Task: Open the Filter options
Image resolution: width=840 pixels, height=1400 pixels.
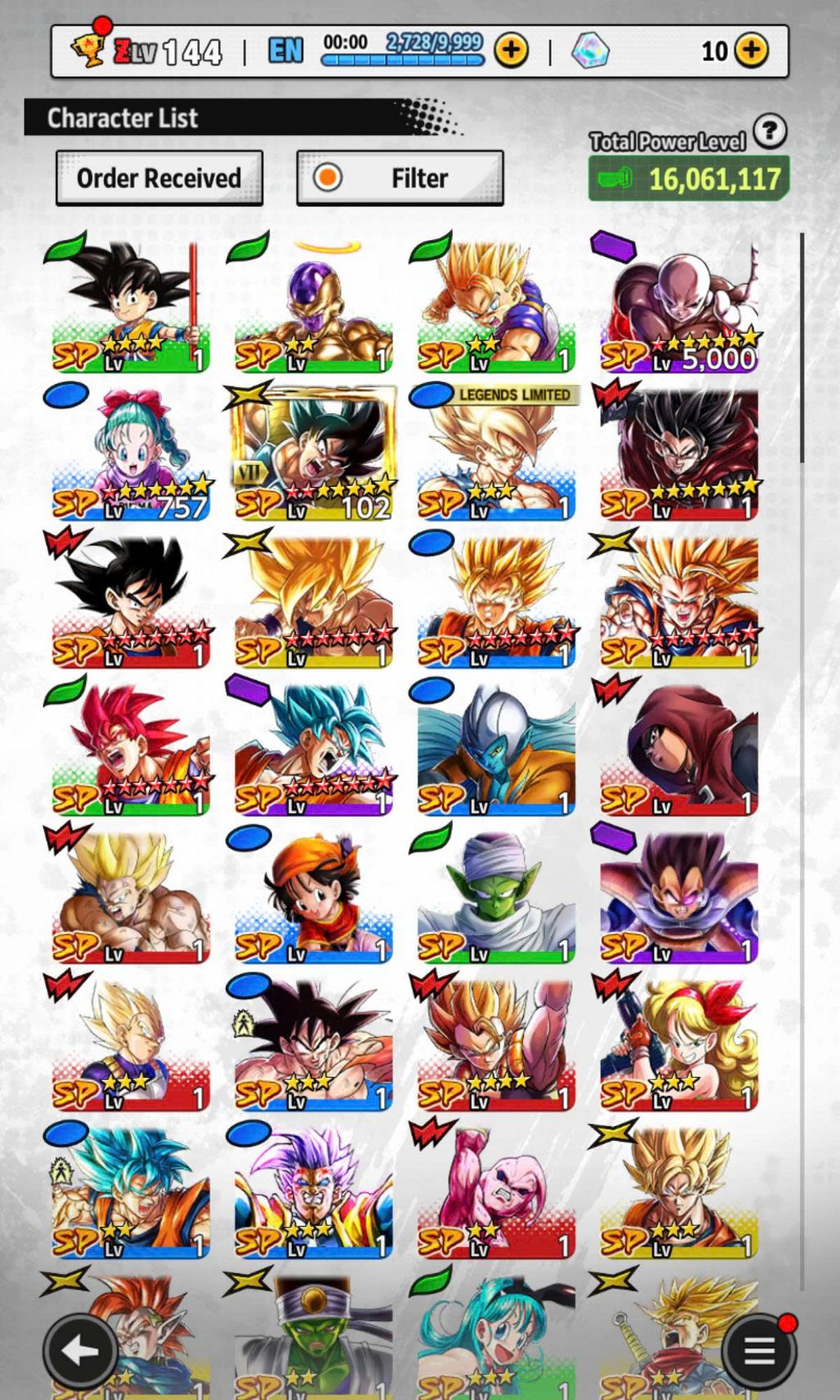Action: [400, 178]
